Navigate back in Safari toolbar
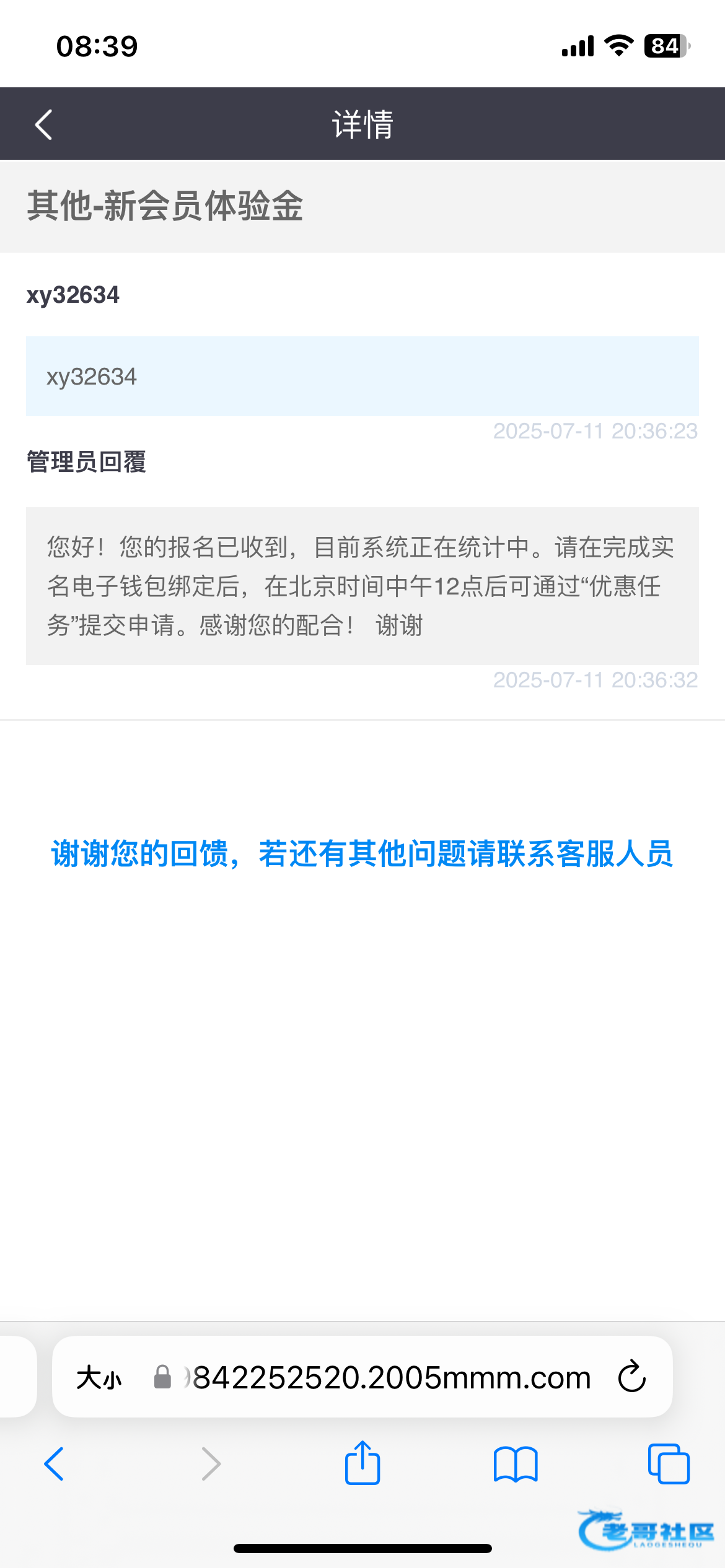 55,1465
